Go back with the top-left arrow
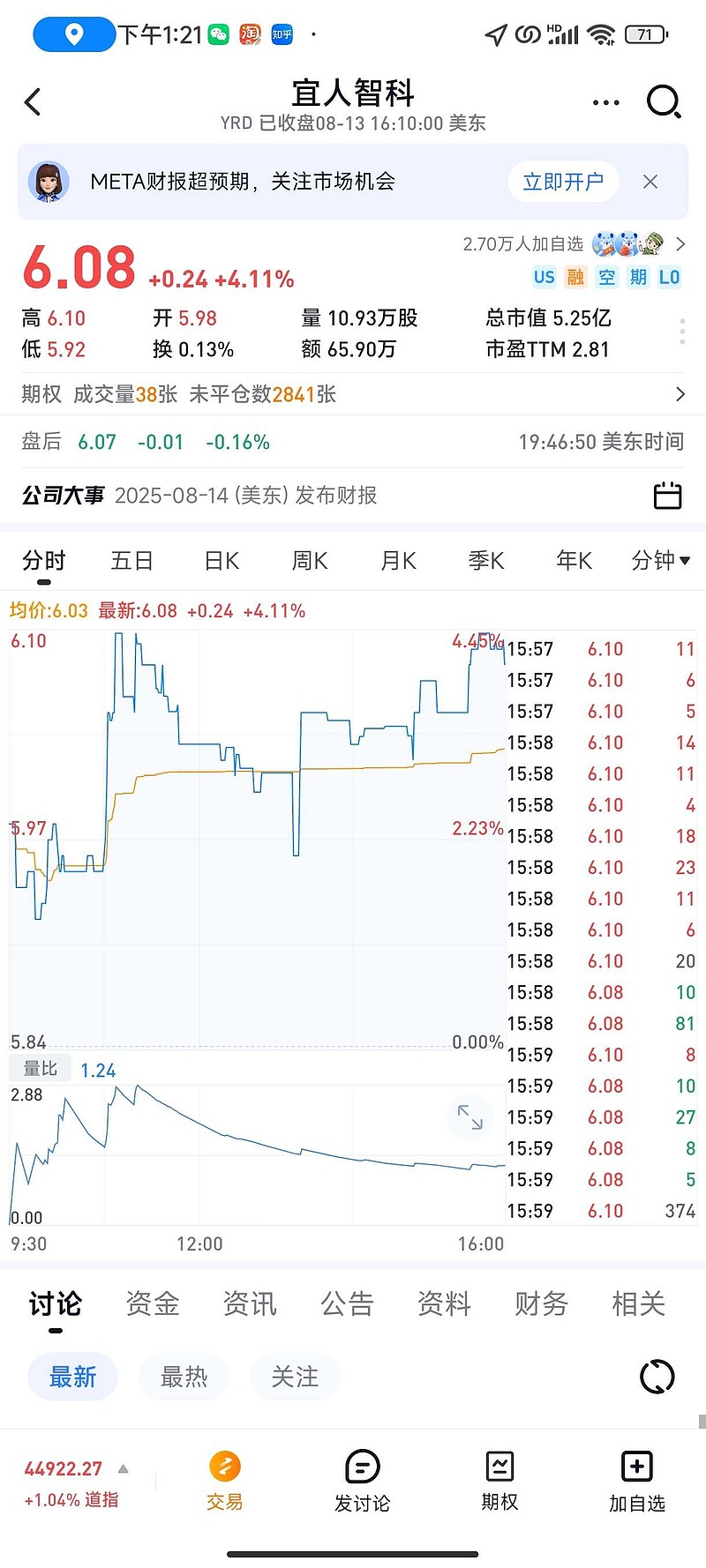Image resolution: width=706 pixels, height=1568 pixels. coord(33,102)
